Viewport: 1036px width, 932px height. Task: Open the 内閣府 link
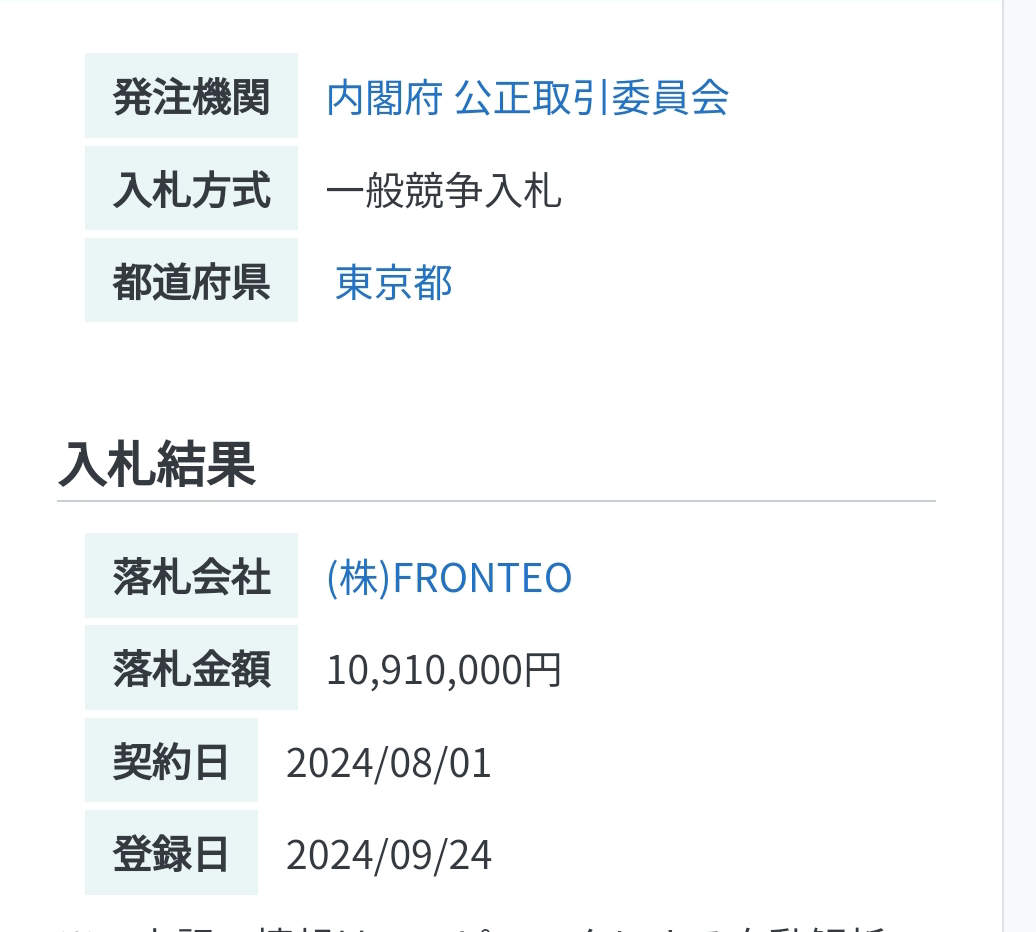(x=384, y=98)
